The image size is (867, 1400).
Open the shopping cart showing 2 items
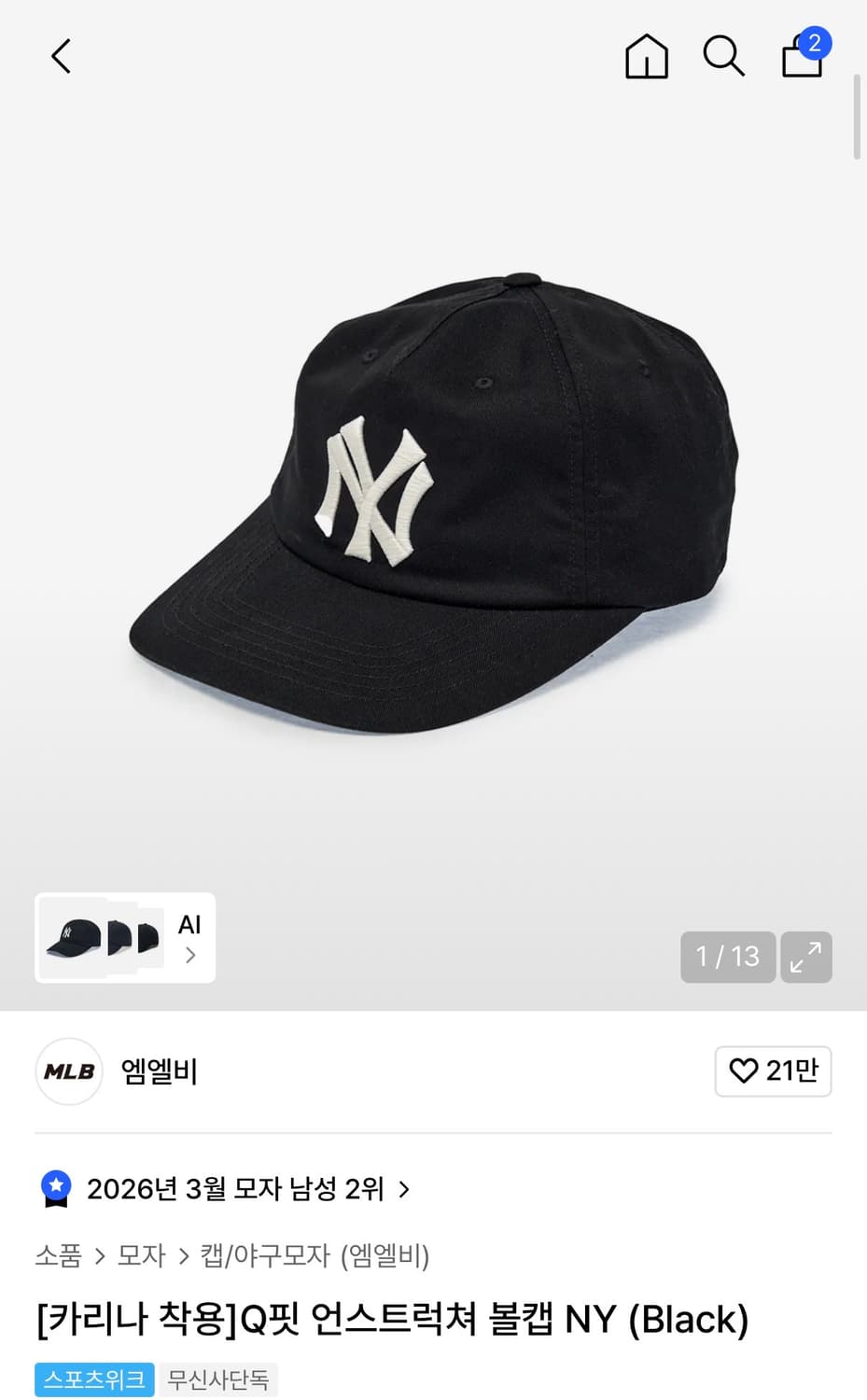pyautogui.click(x=801, y=57)
